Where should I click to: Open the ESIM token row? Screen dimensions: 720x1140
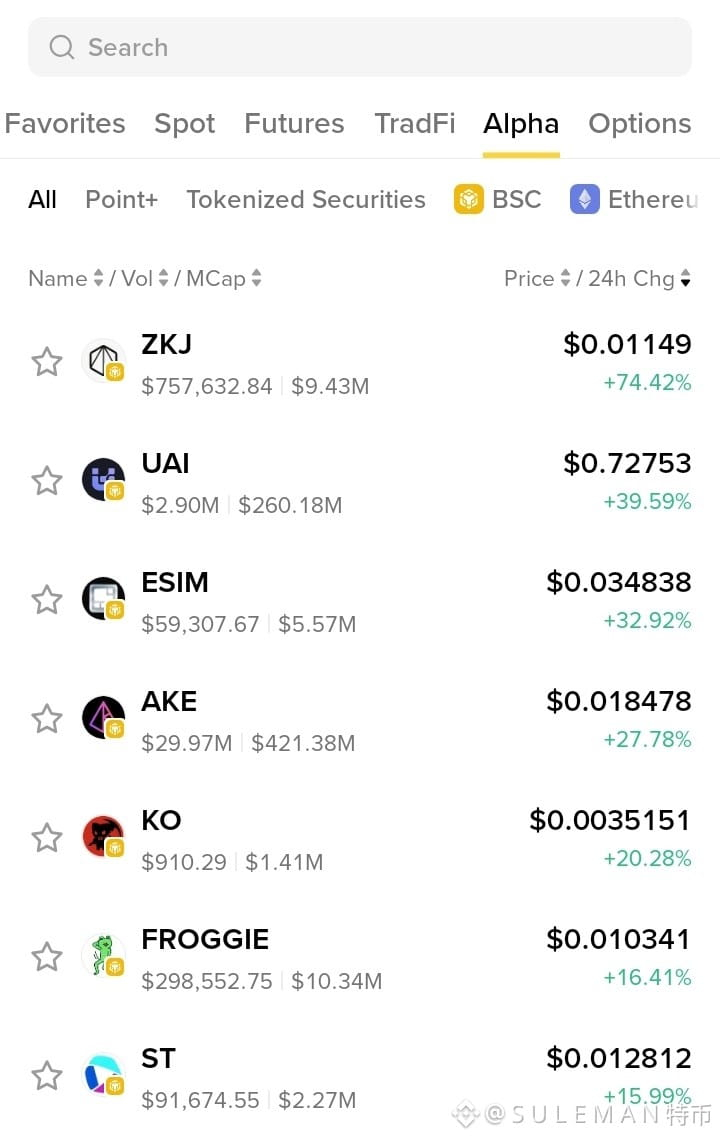360,601
